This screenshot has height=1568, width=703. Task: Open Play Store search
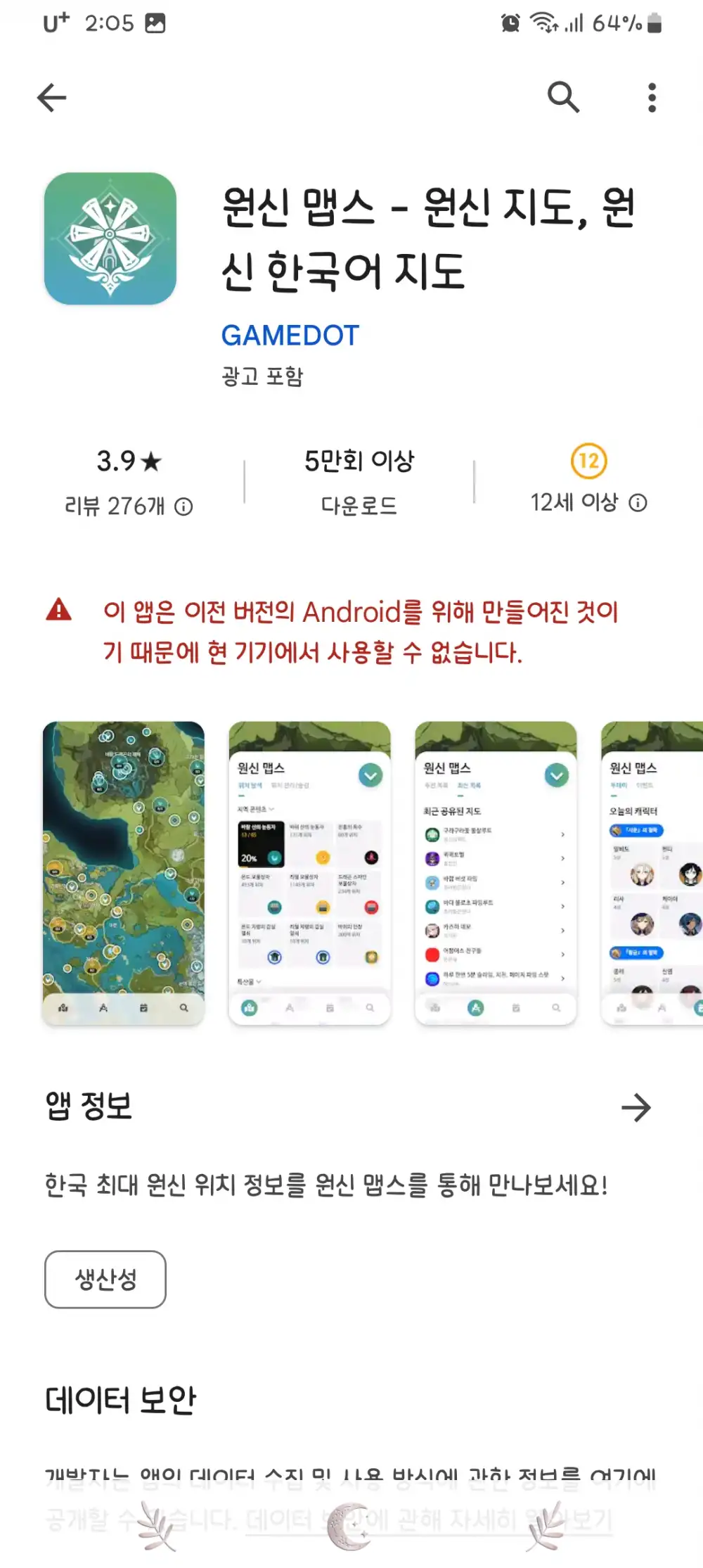563,98
